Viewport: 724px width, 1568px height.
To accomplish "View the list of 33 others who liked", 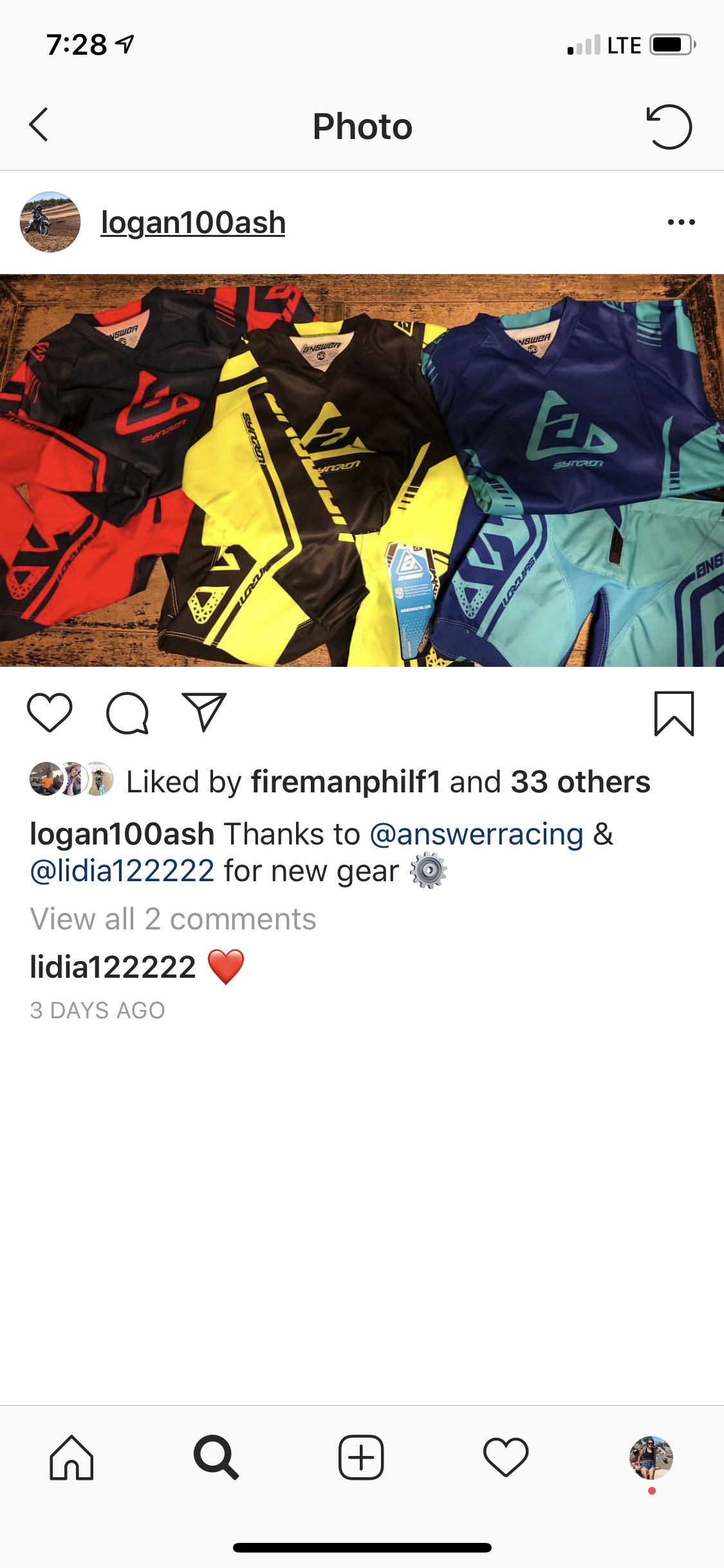I will (x=580, y=782).
